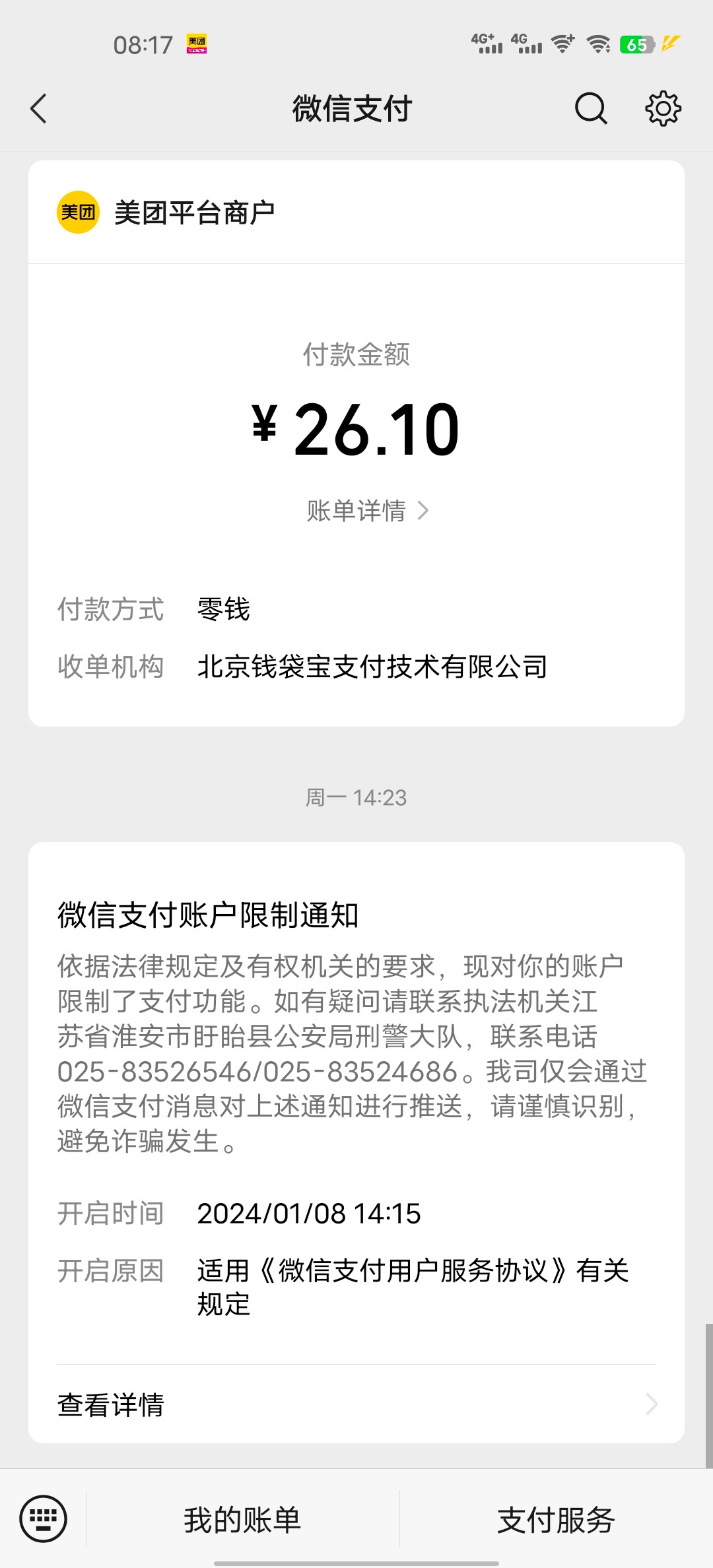Open 查看详情 of the account restriction notice

pyautogui.click(x=356, y=1404)
